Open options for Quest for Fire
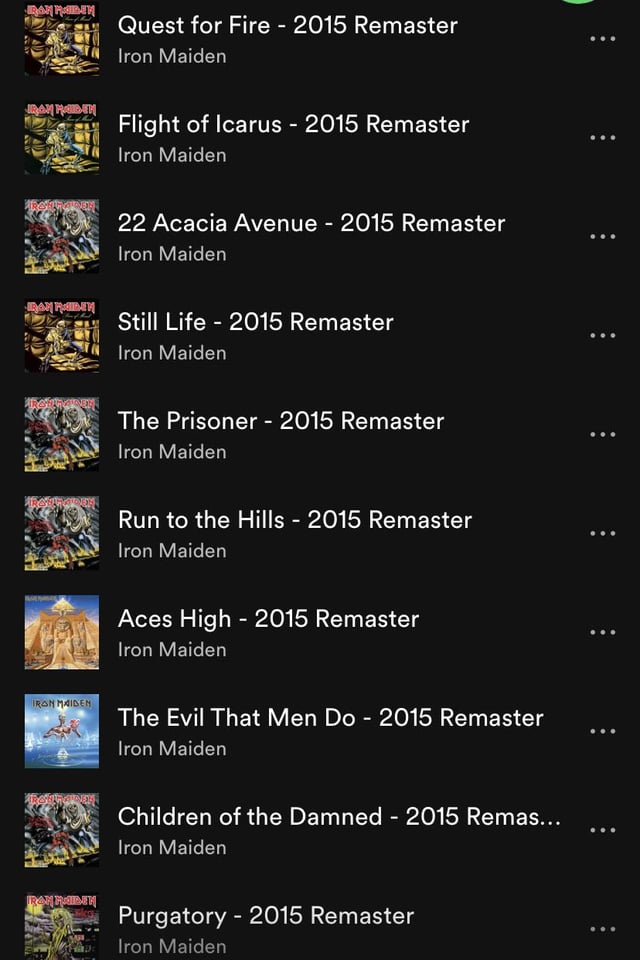Screen dimensions: 640x960 tap(602, 39)
